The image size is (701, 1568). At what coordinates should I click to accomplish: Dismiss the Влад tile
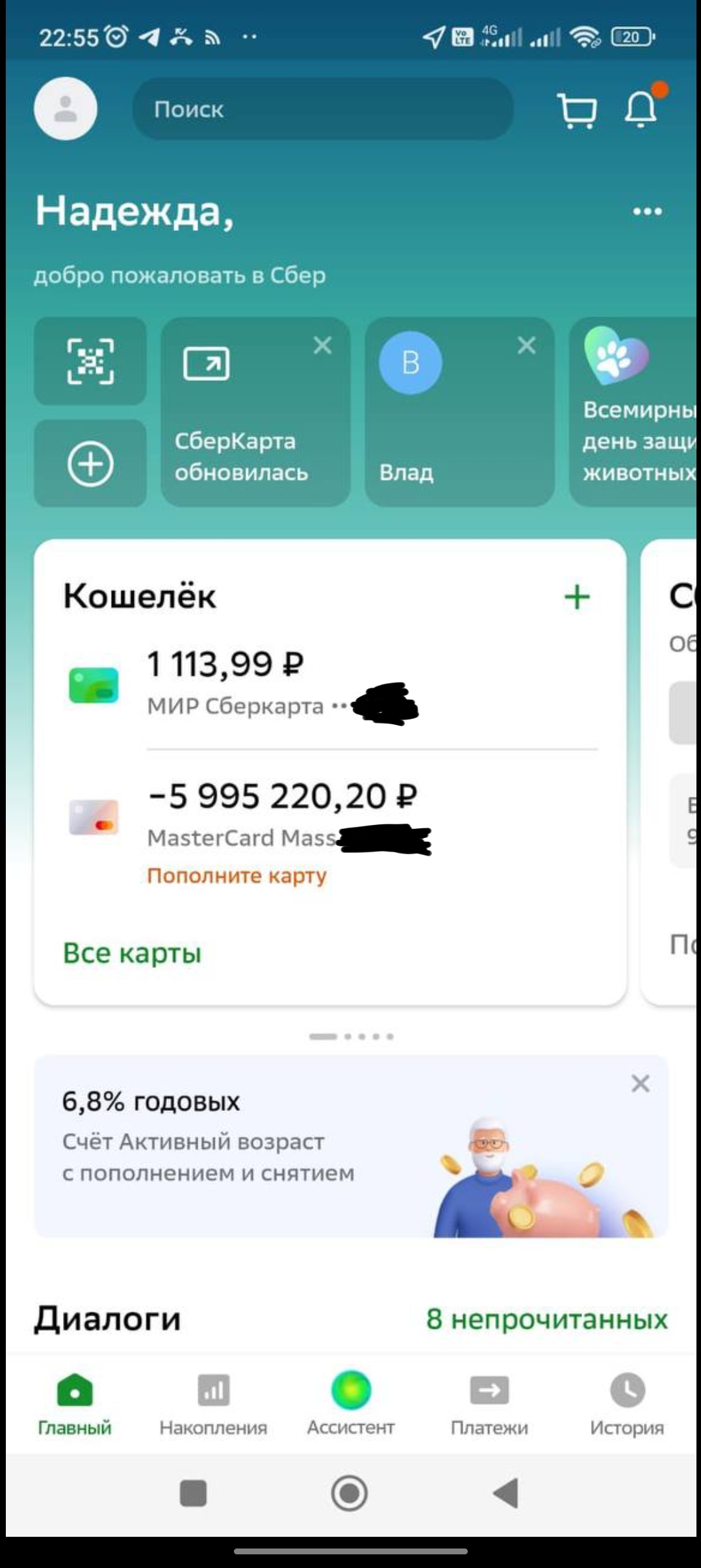(526, 345)
